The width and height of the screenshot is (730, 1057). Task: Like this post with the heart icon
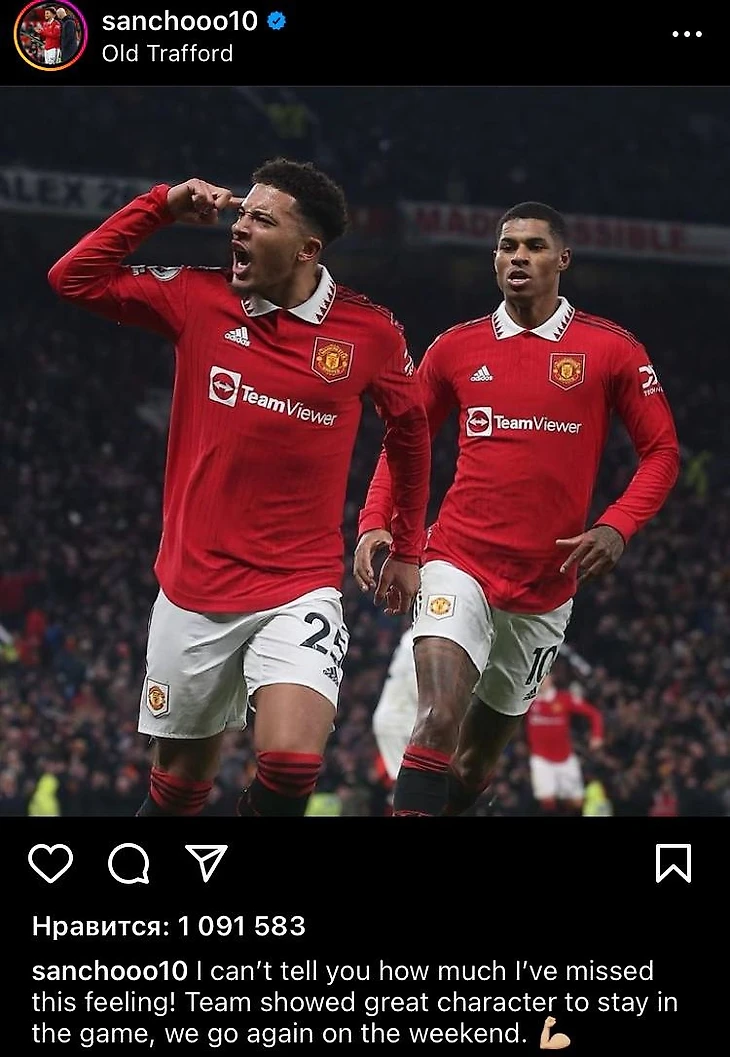(50, 863)
